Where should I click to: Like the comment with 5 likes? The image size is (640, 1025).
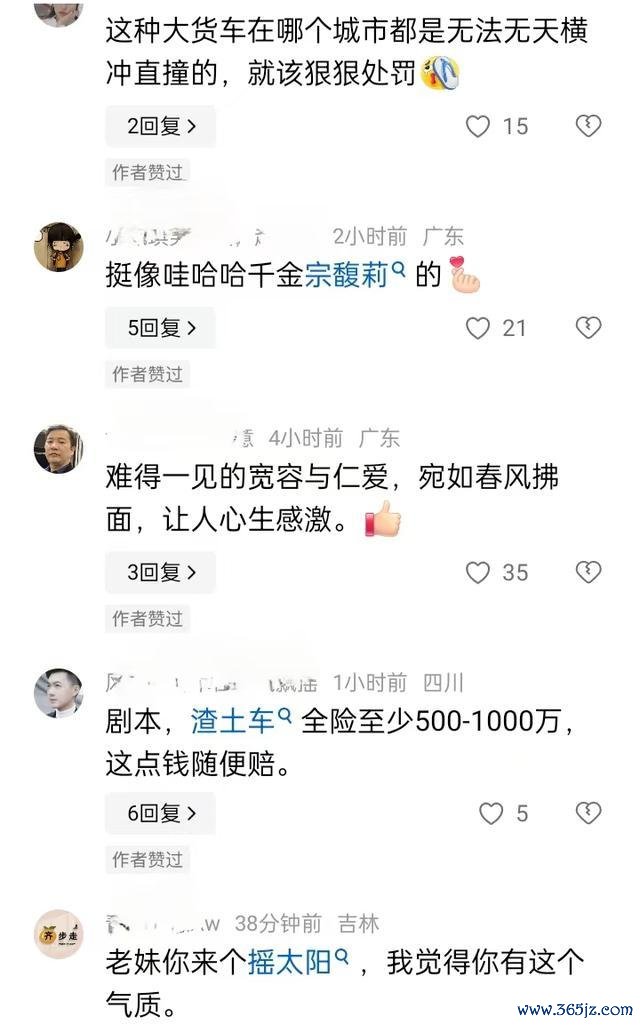point(491,813)
